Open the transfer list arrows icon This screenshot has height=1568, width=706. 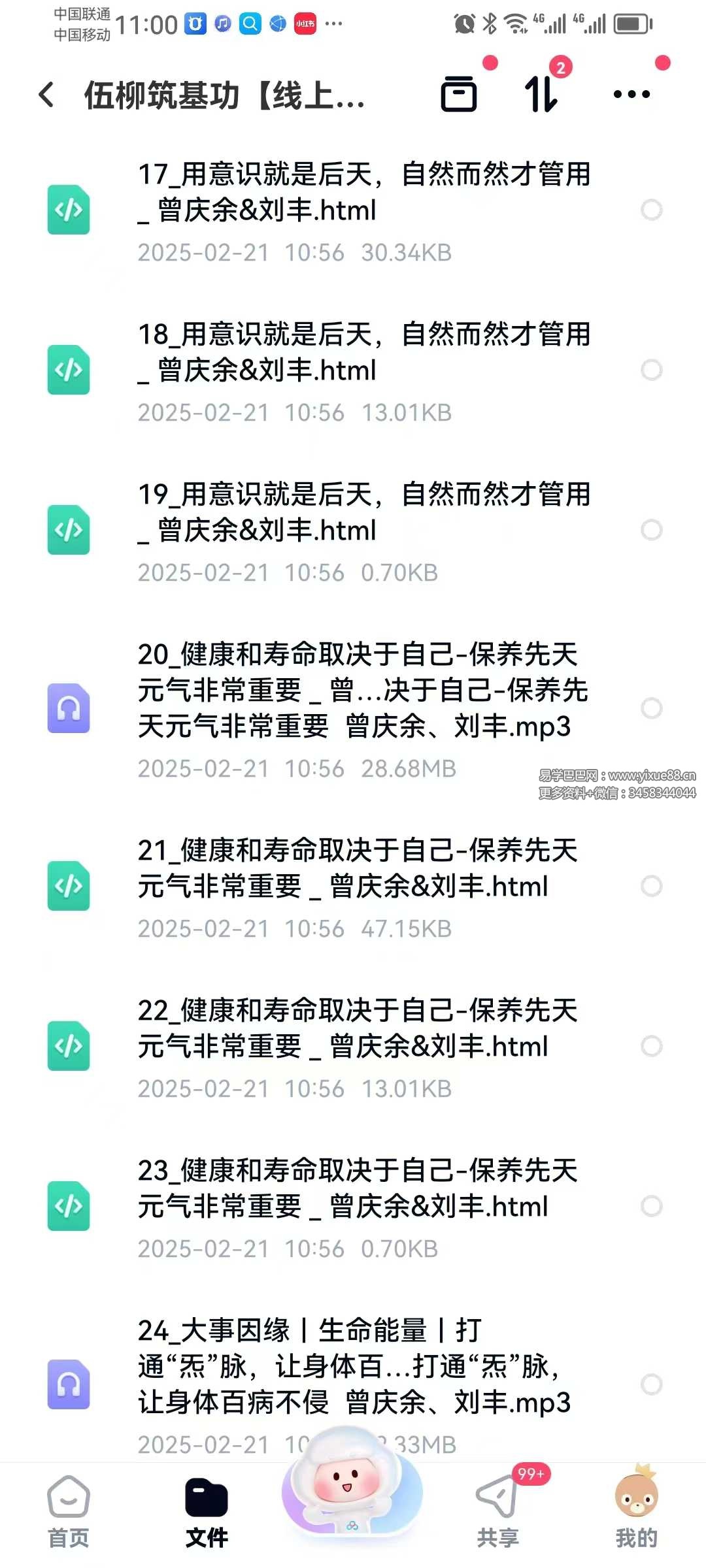(541, 94)
